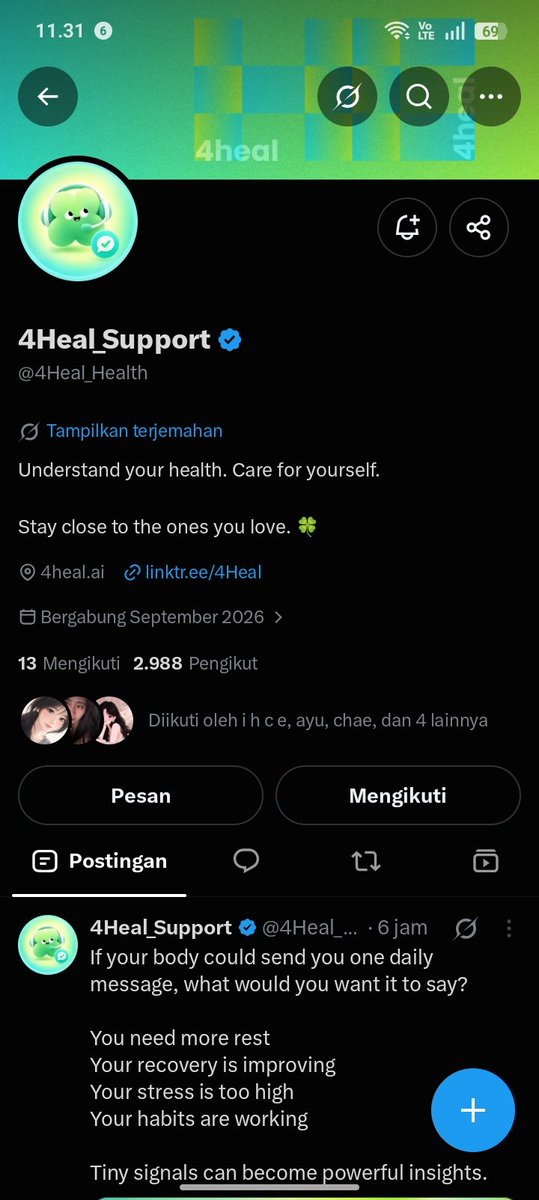Search this profile's posts
The image size is (539, 1200).
pos(419,96)
